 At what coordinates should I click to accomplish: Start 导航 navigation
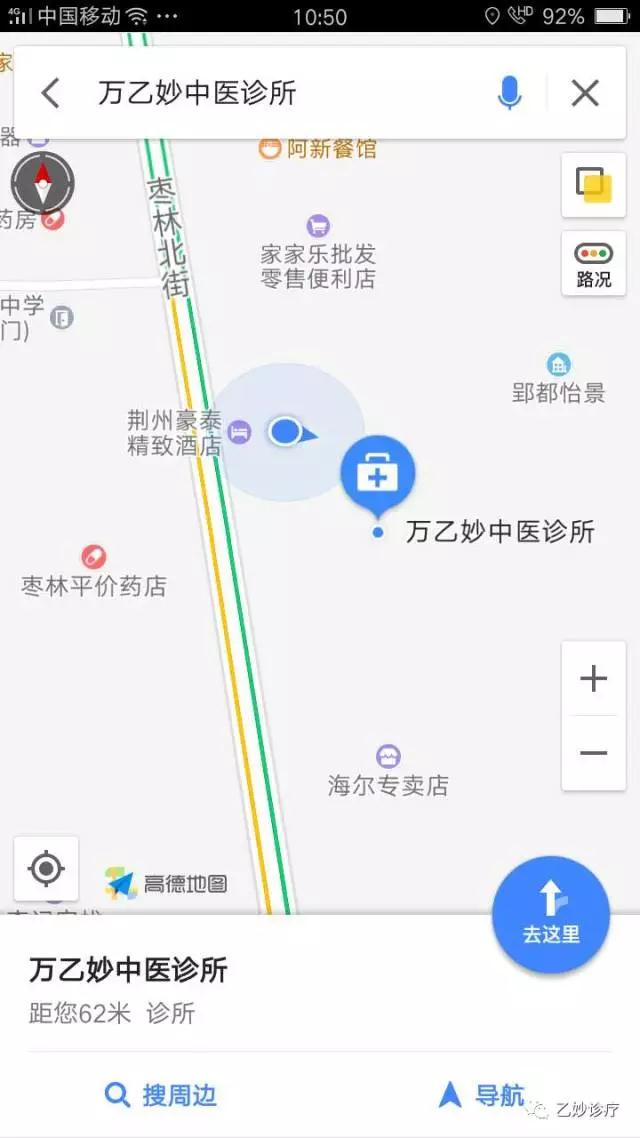481,1095
